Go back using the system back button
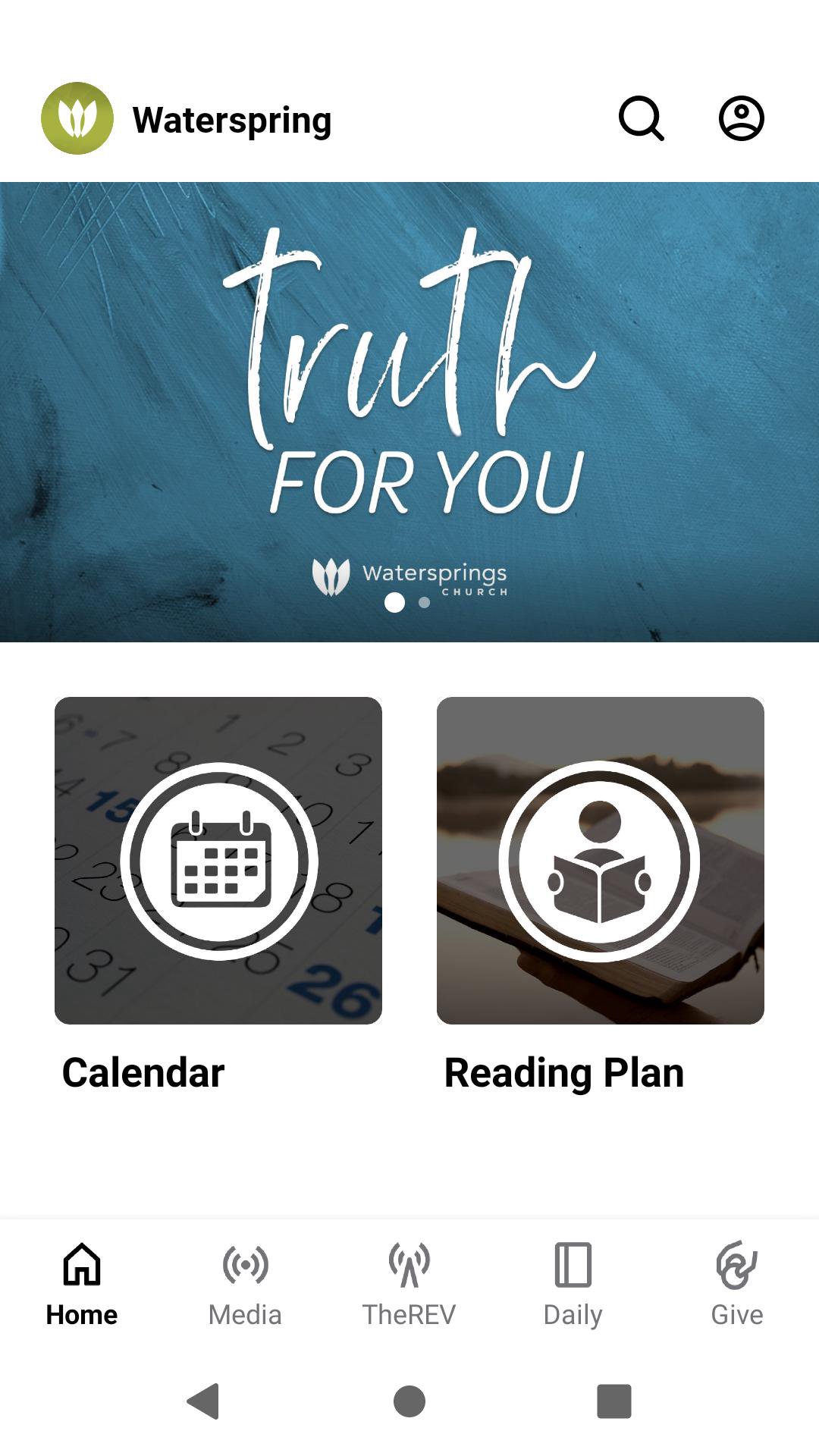 (203, 1401)
